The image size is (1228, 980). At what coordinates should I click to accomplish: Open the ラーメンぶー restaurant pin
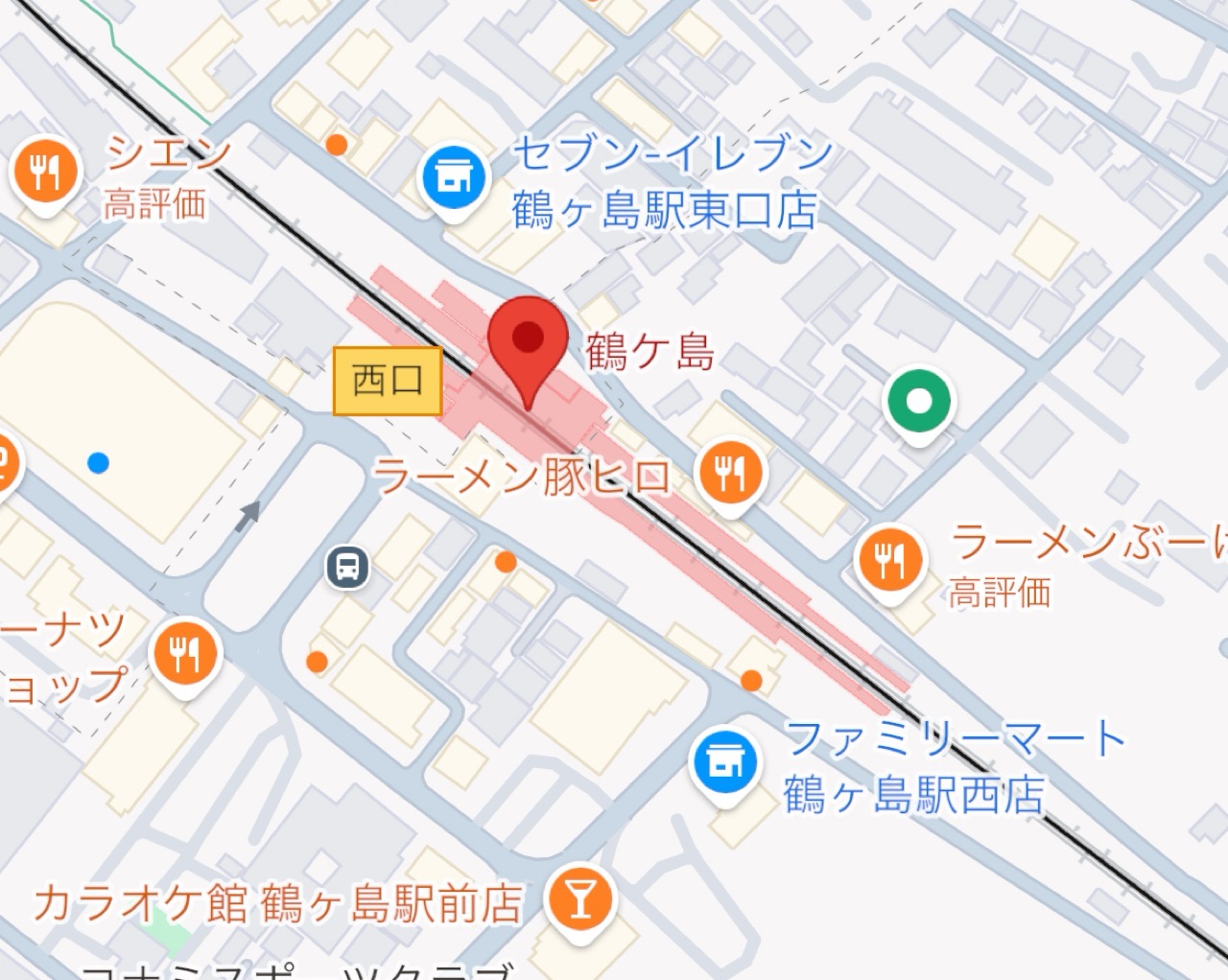click(x=890, y=559)
